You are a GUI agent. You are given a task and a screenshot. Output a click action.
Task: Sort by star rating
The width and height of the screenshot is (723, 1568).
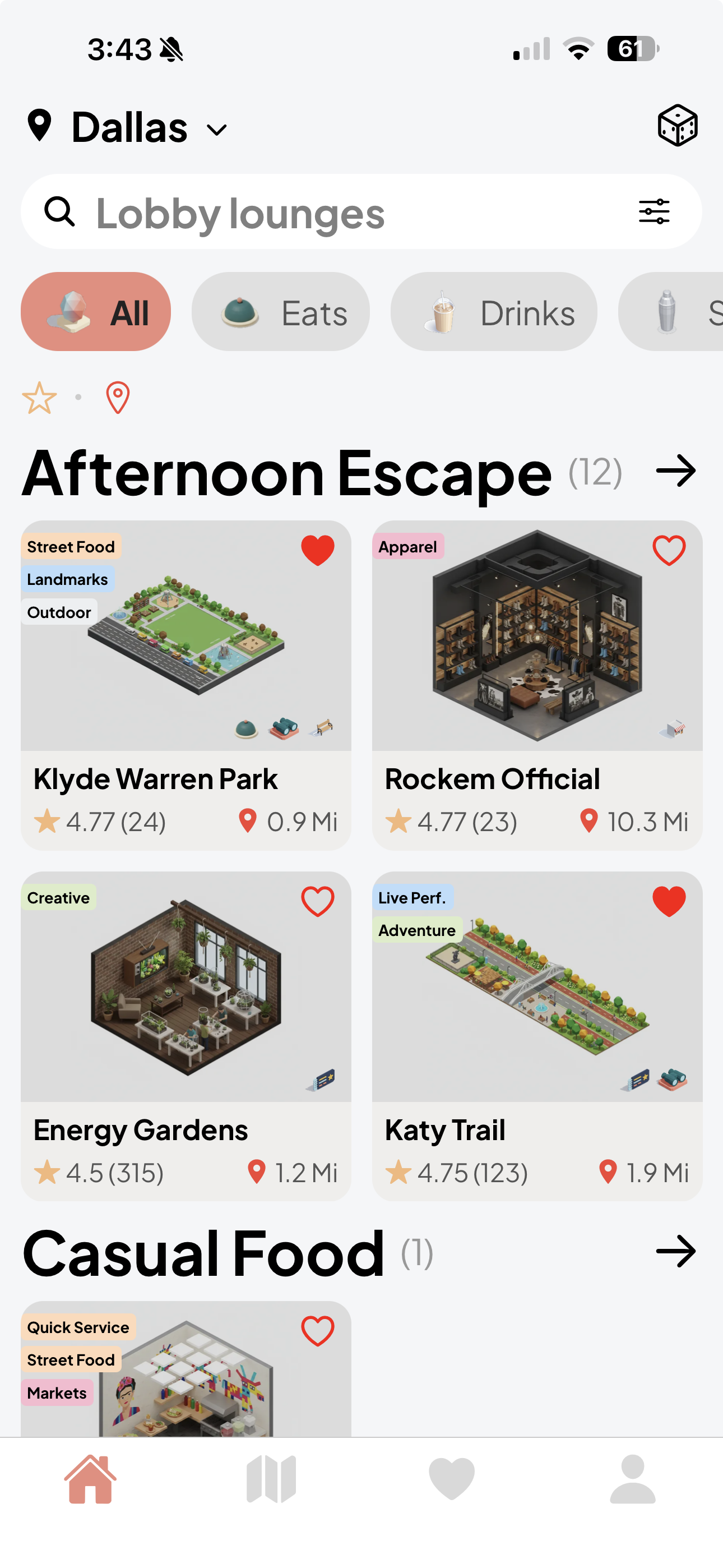coord(40,398)
